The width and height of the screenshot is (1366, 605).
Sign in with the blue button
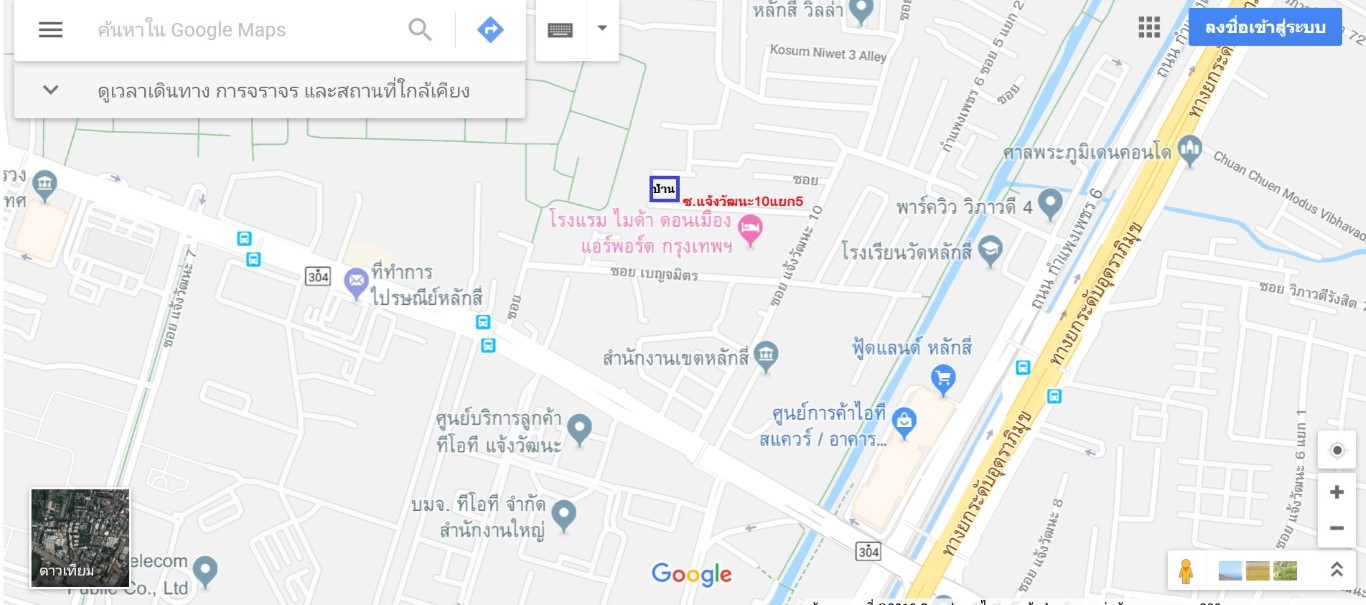click(1265, 27)
